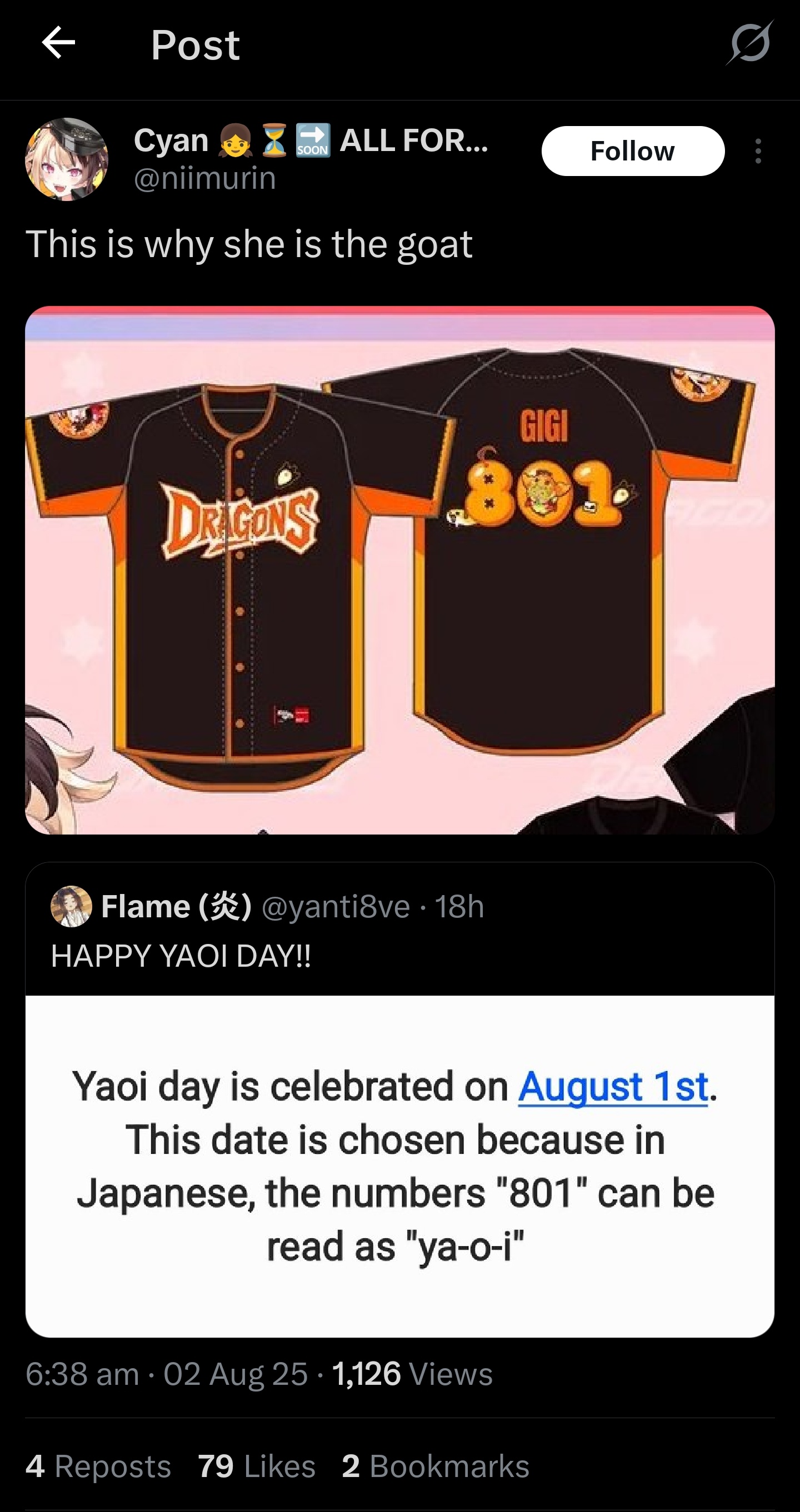Screen dimensions: 800x1512
Task: Open Cyan's profile picture
Action: click(x=67, y=159)
